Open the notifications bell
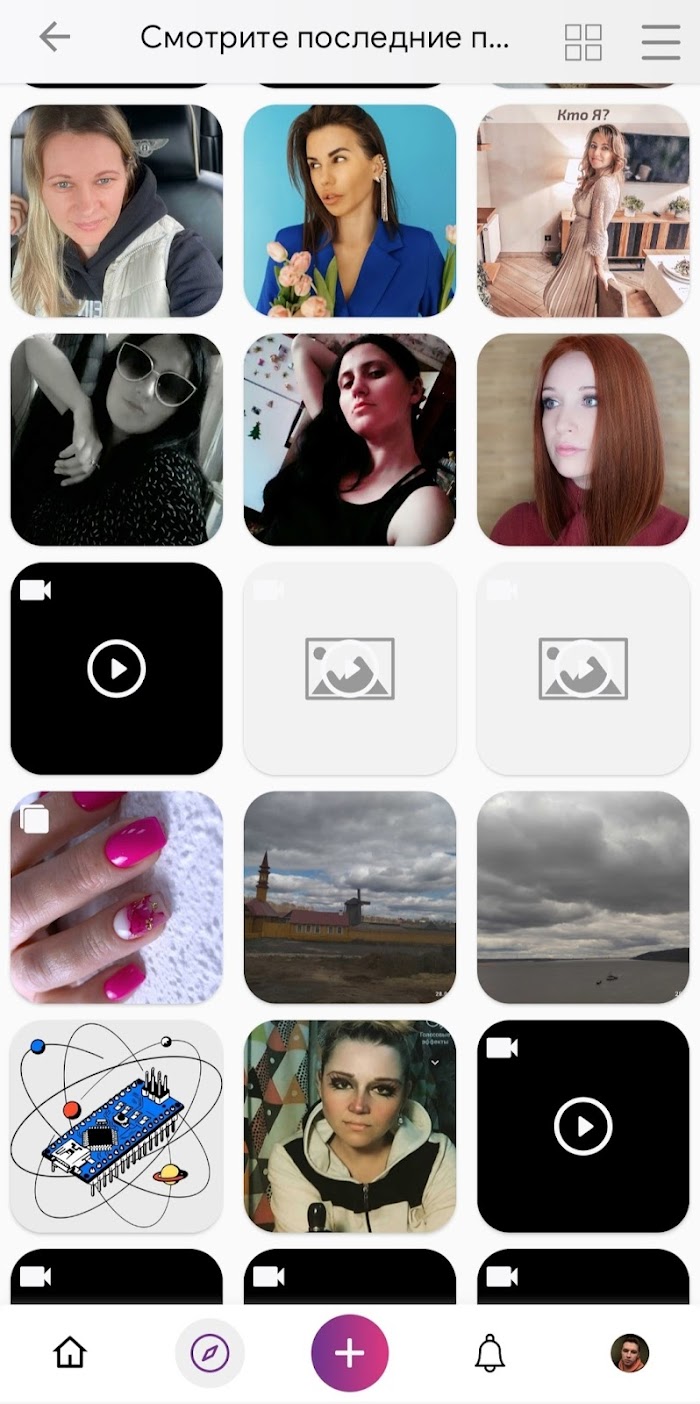 (x=490, y=1354)
